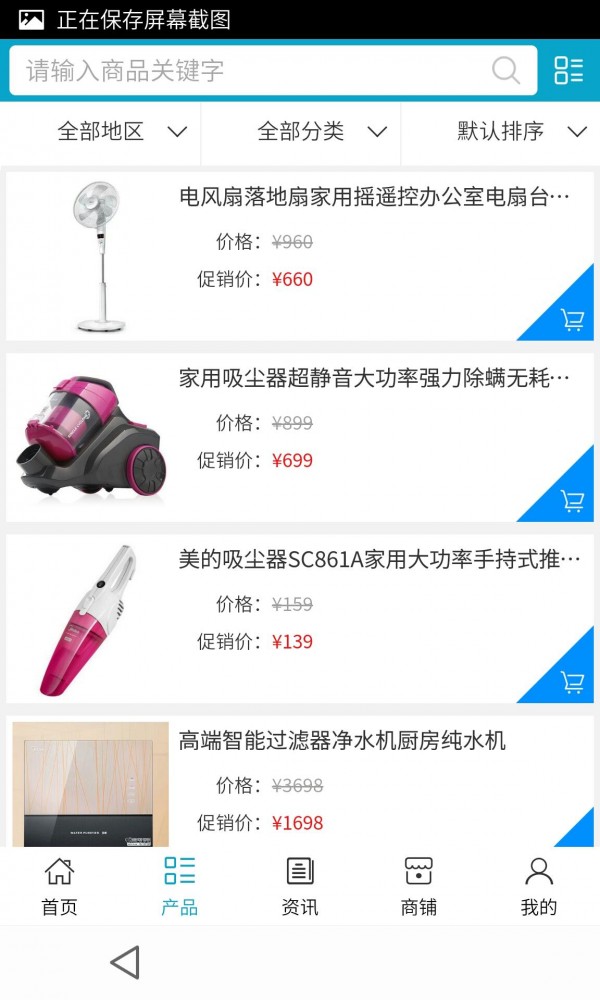Switch the list layout view icon
The image size is (600, 1000).
[x=568, y=70]
